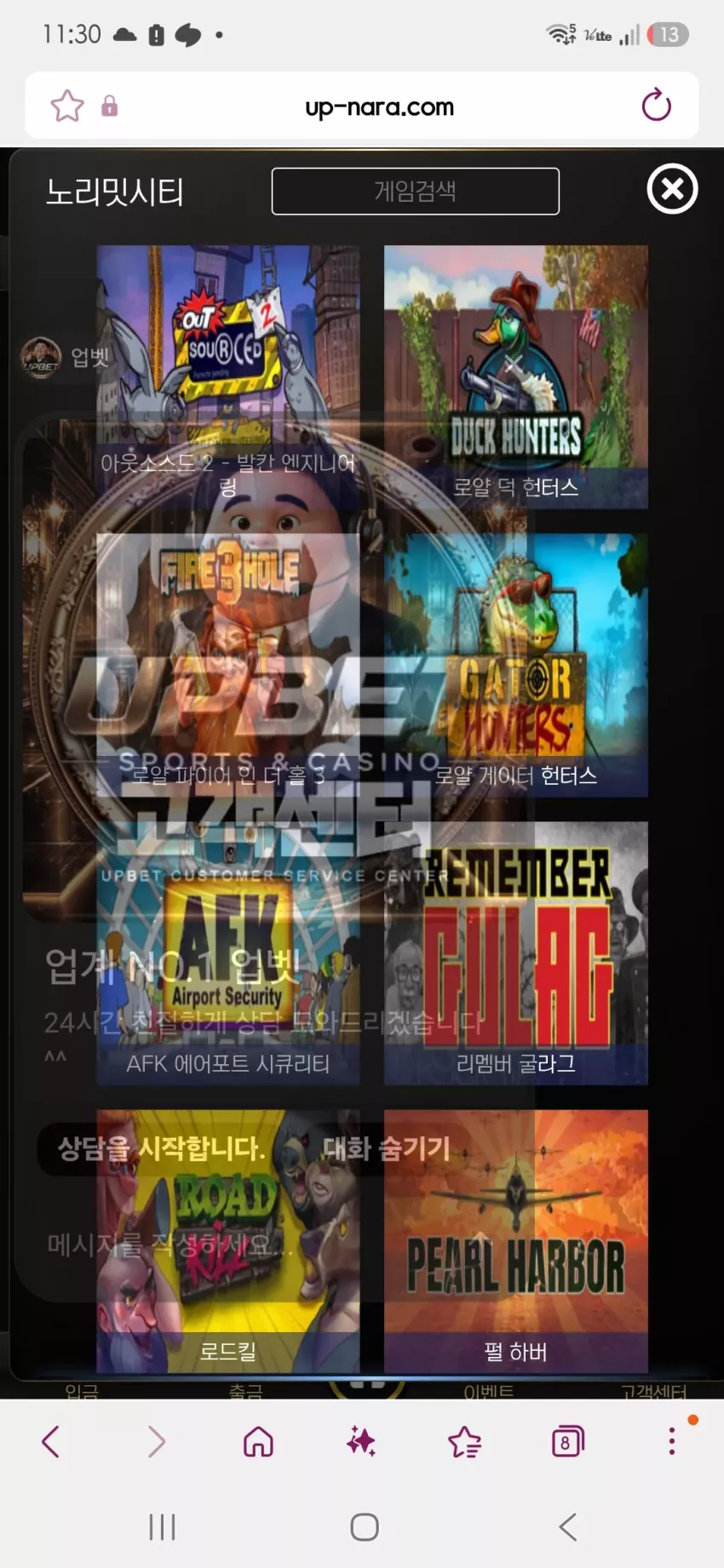Bookmark this page with the star icon
724x1568 pixels.
(x=67, y=106)
